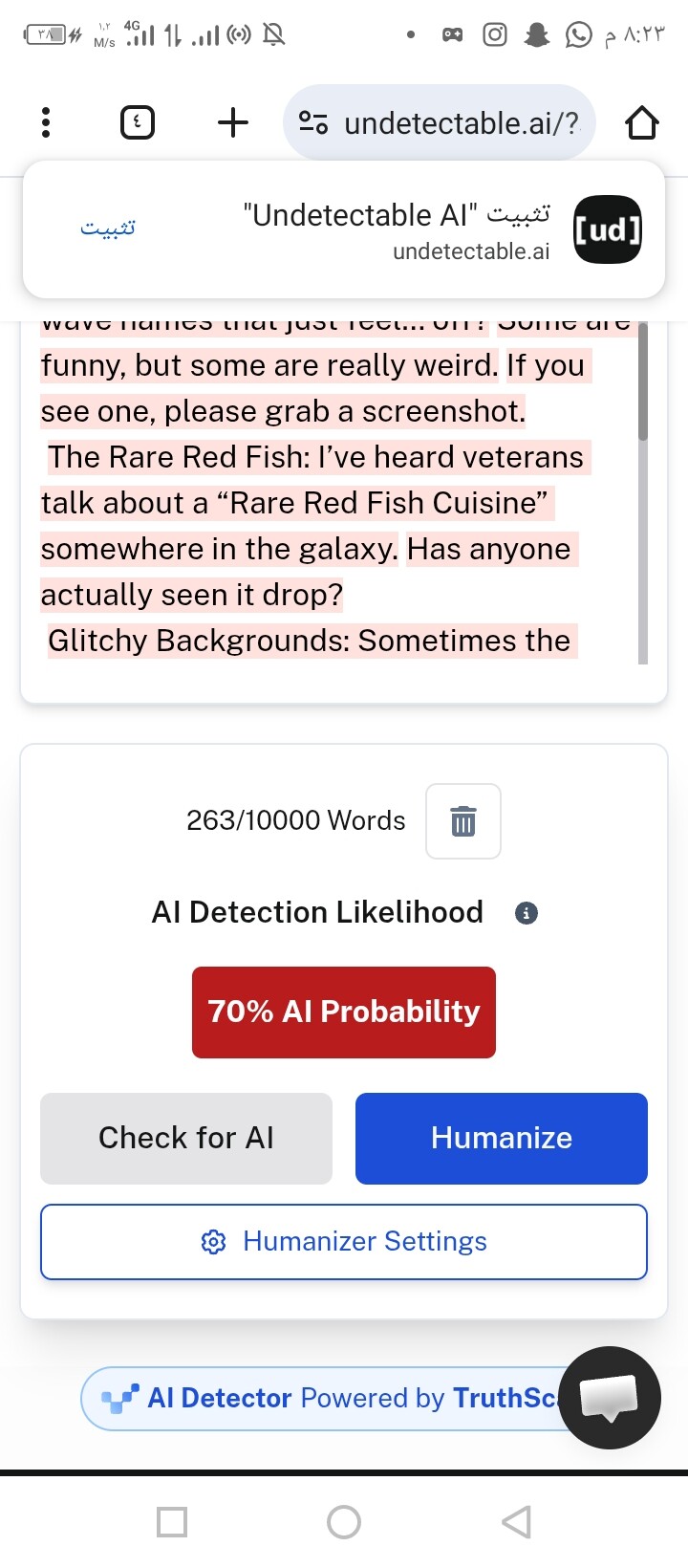Open the live chat bubble
The width and height of the screenshot is (688, 1568).
(610, 1398)
